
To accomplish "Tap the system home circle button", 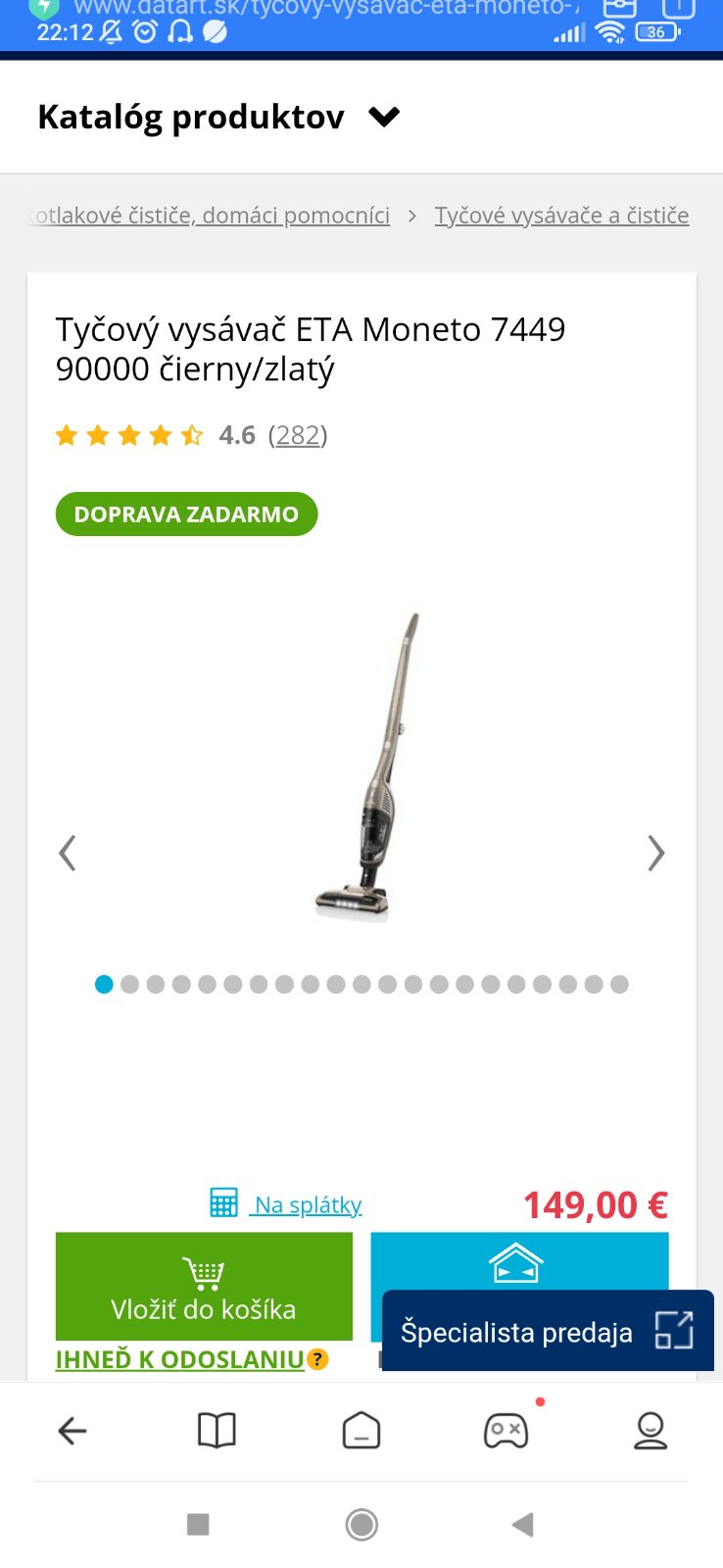I will point(361,1524).
